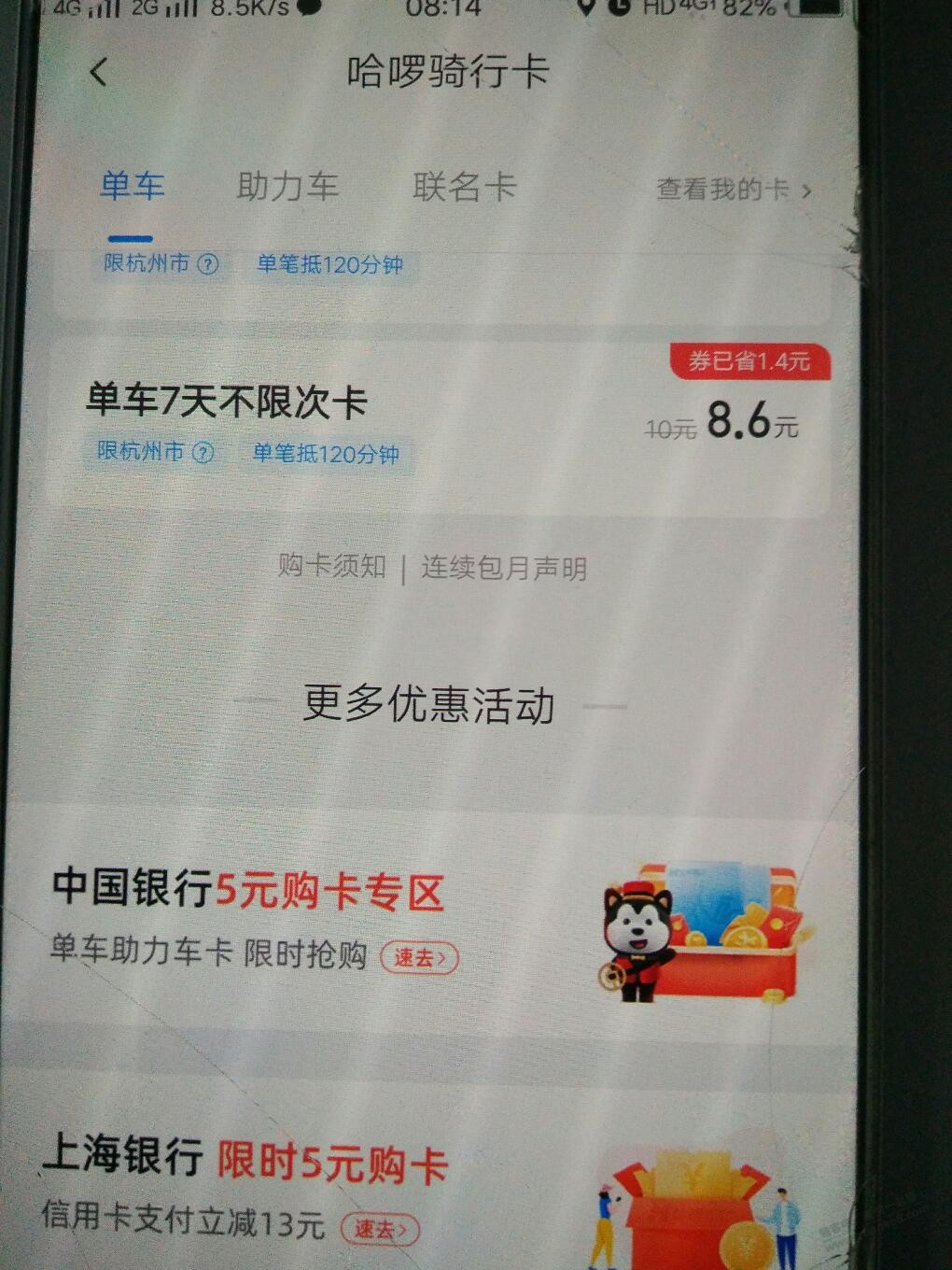Switch to the 助力车 tab
Image resolution: width=952 pixels, height=1270 pixels.
(x=287, y=187)
